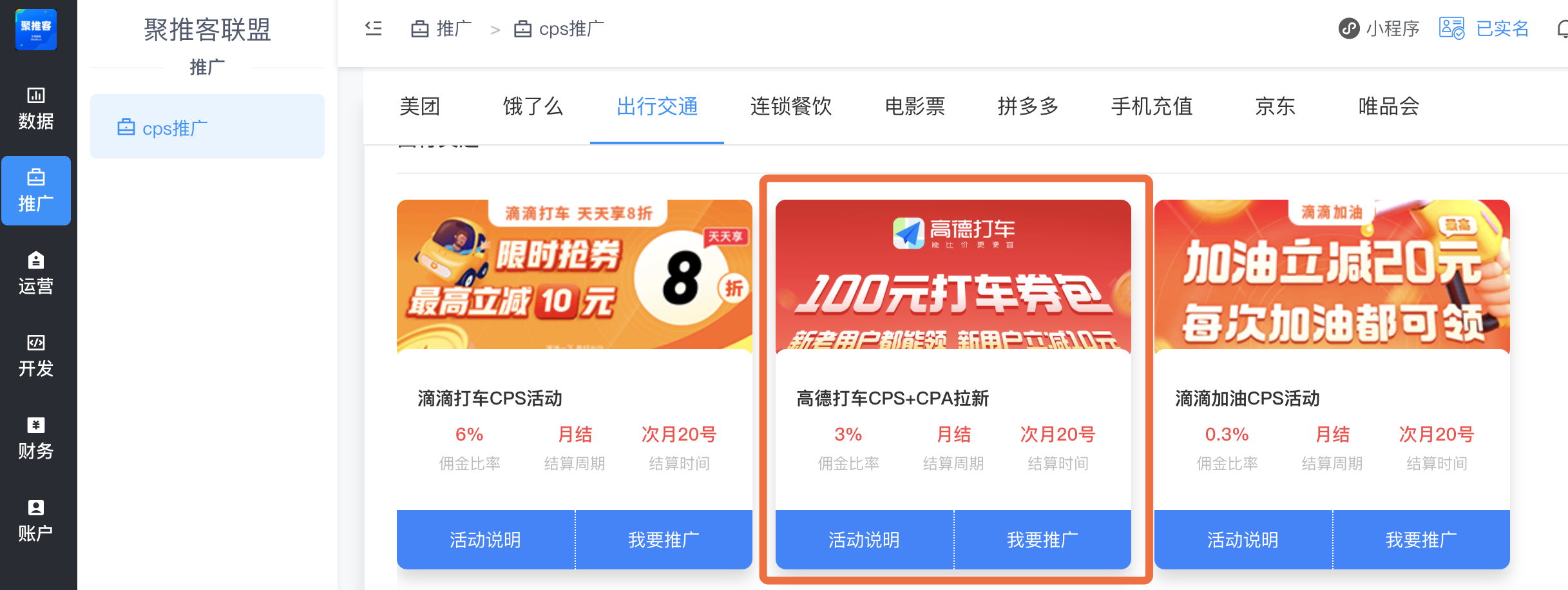Open the 财务 section in sidebar
Screen dimensions: 1568x590
tap(35, 438)
